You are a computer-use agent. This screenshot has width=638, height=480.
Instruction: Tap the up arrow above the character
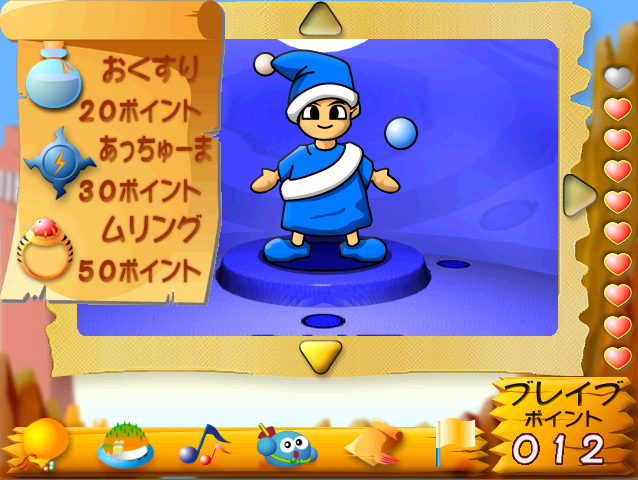click(x=321, y=19)
